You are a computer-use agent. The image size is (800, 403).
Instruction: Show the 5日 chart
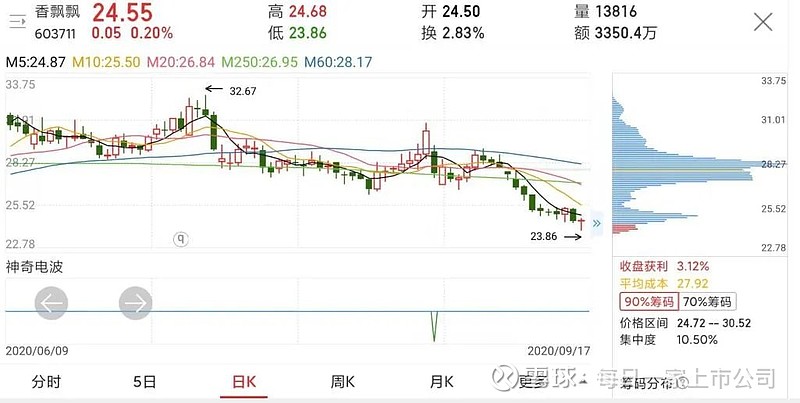pos(145,381)
